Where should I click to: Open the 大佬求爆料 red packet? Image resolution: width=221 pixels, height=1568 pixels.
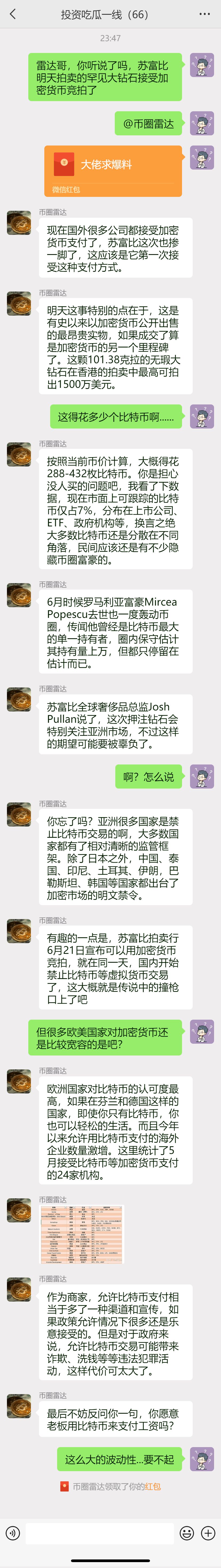point(113,170)
